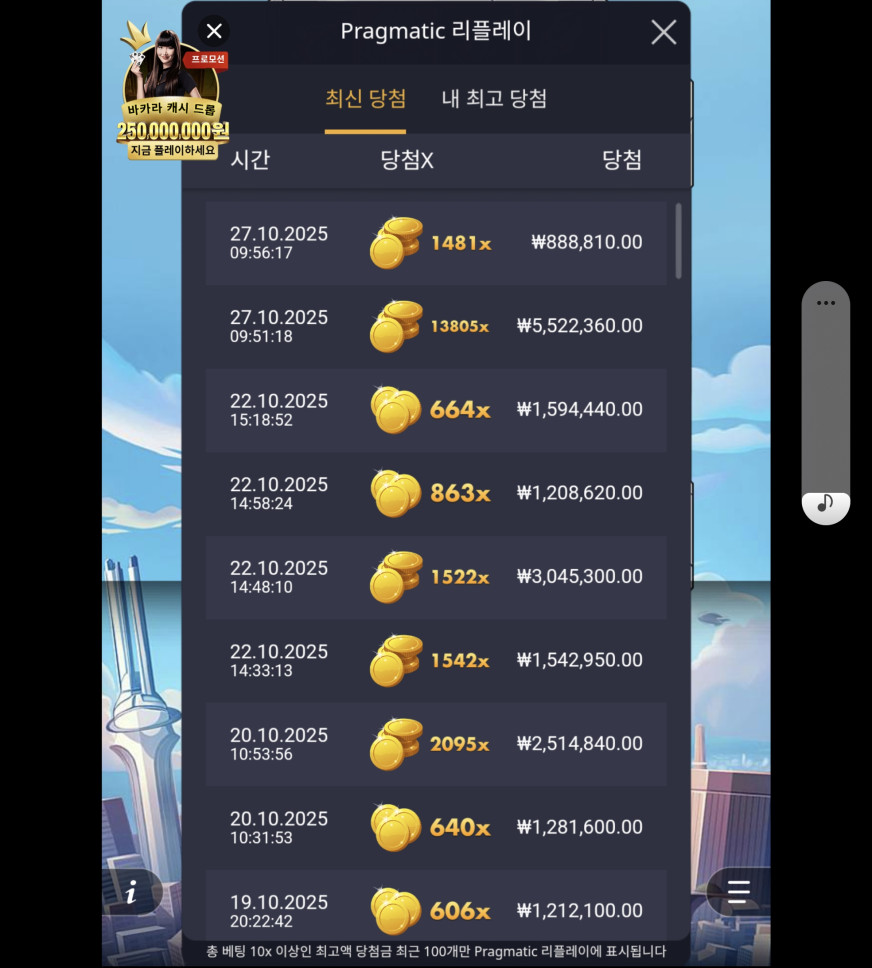The height and width of the screenshot is (968, 872).
Task: Select the 최신 당첨 tab
Action: 365,98
